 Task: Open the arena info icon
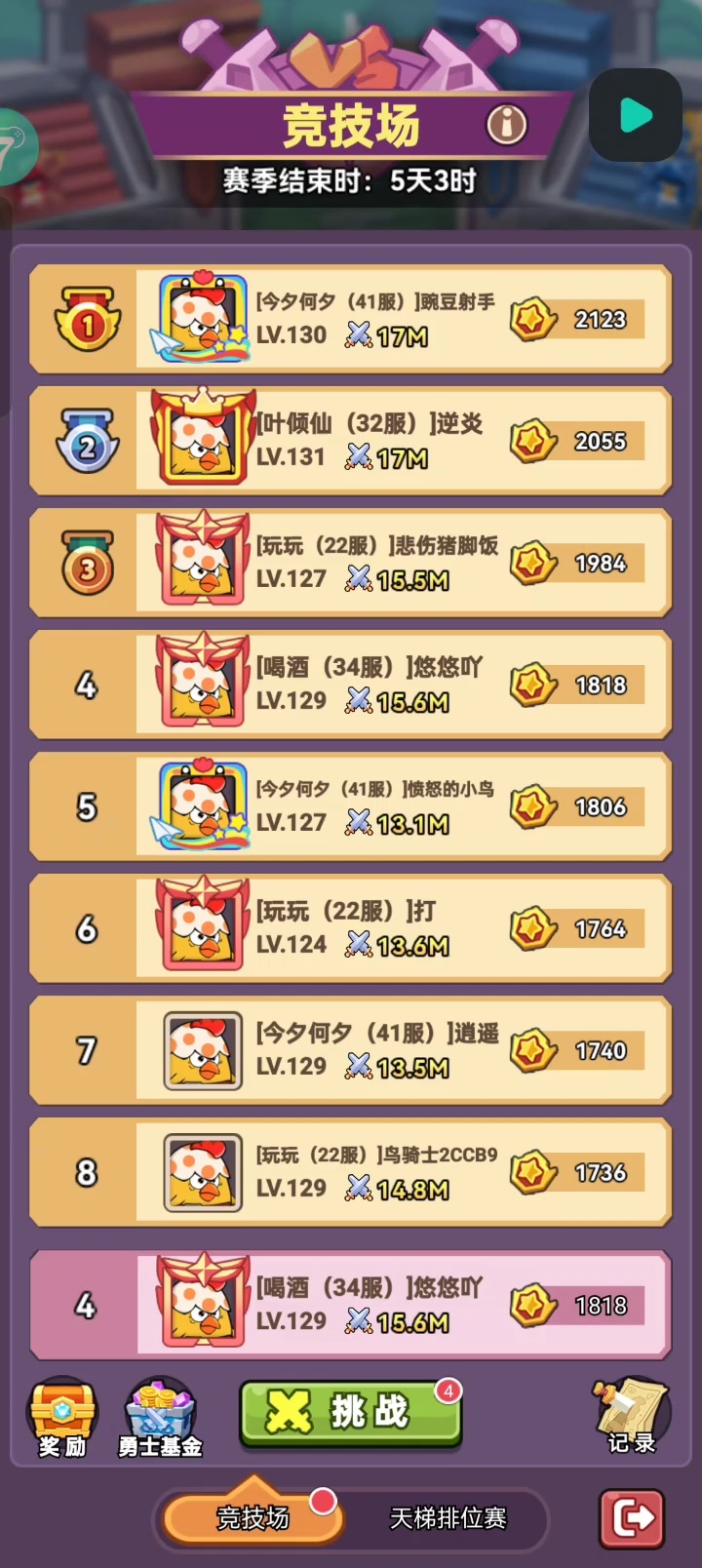(506, 125)
